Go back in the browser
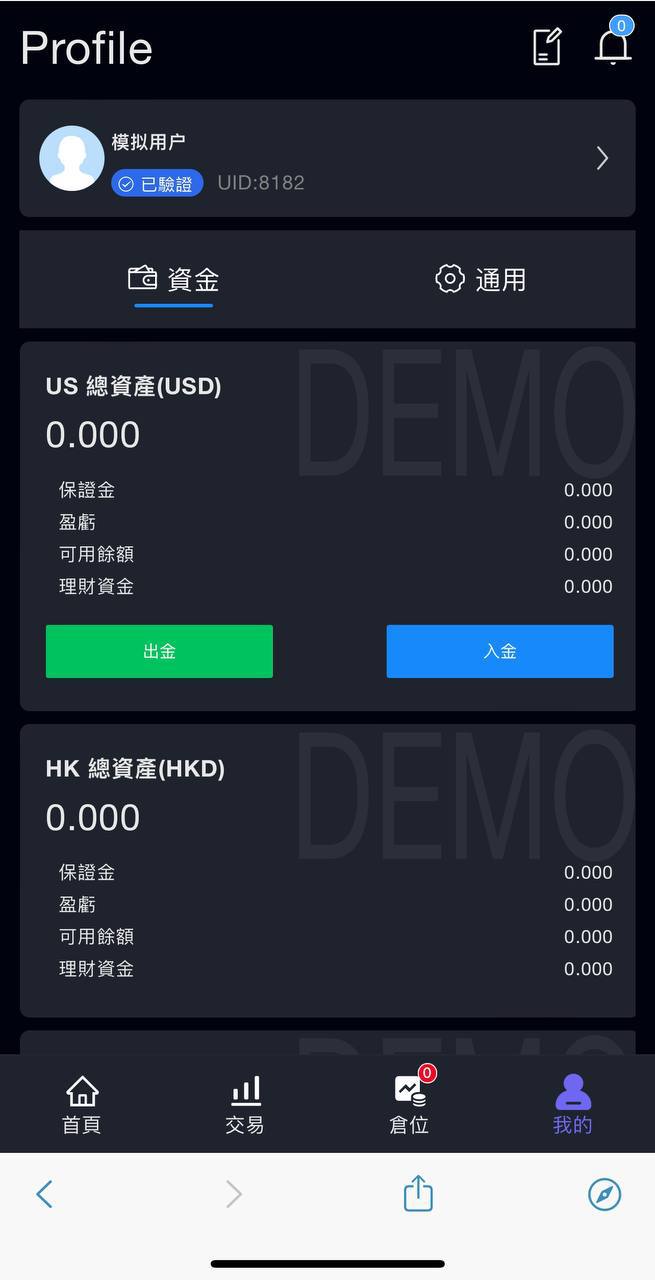The image size is (655, 1280). (44, 1194)
